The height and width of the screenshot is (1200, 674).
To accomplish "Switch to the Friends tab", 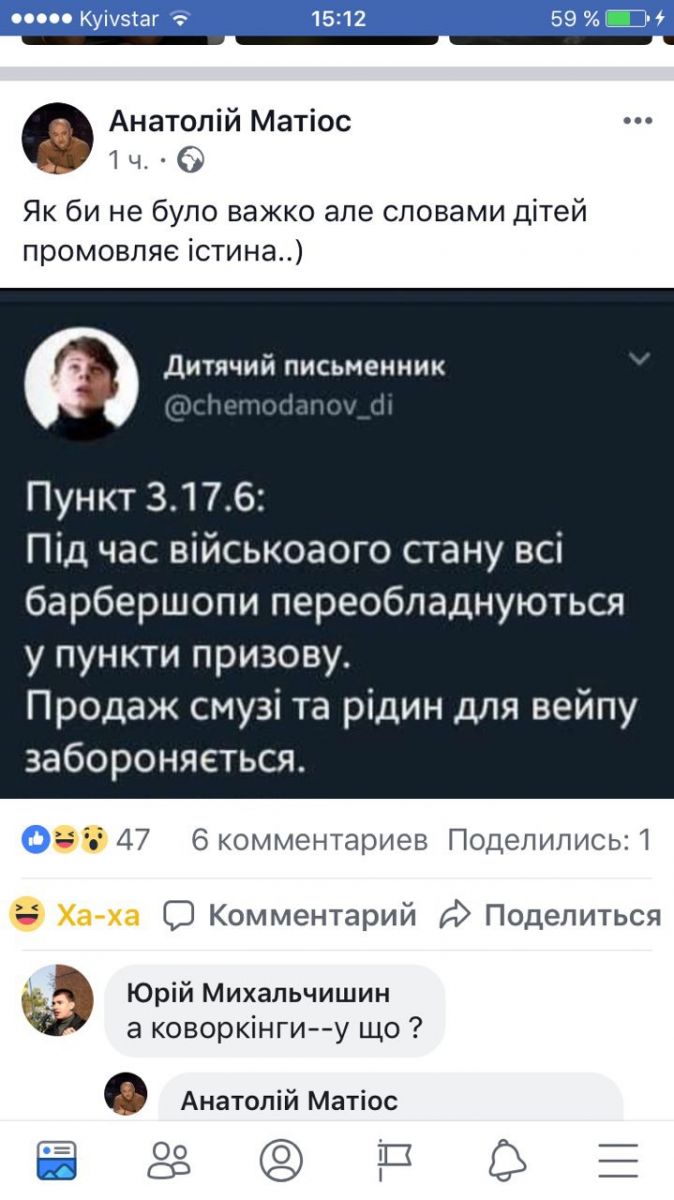I will click(169, 1161).
